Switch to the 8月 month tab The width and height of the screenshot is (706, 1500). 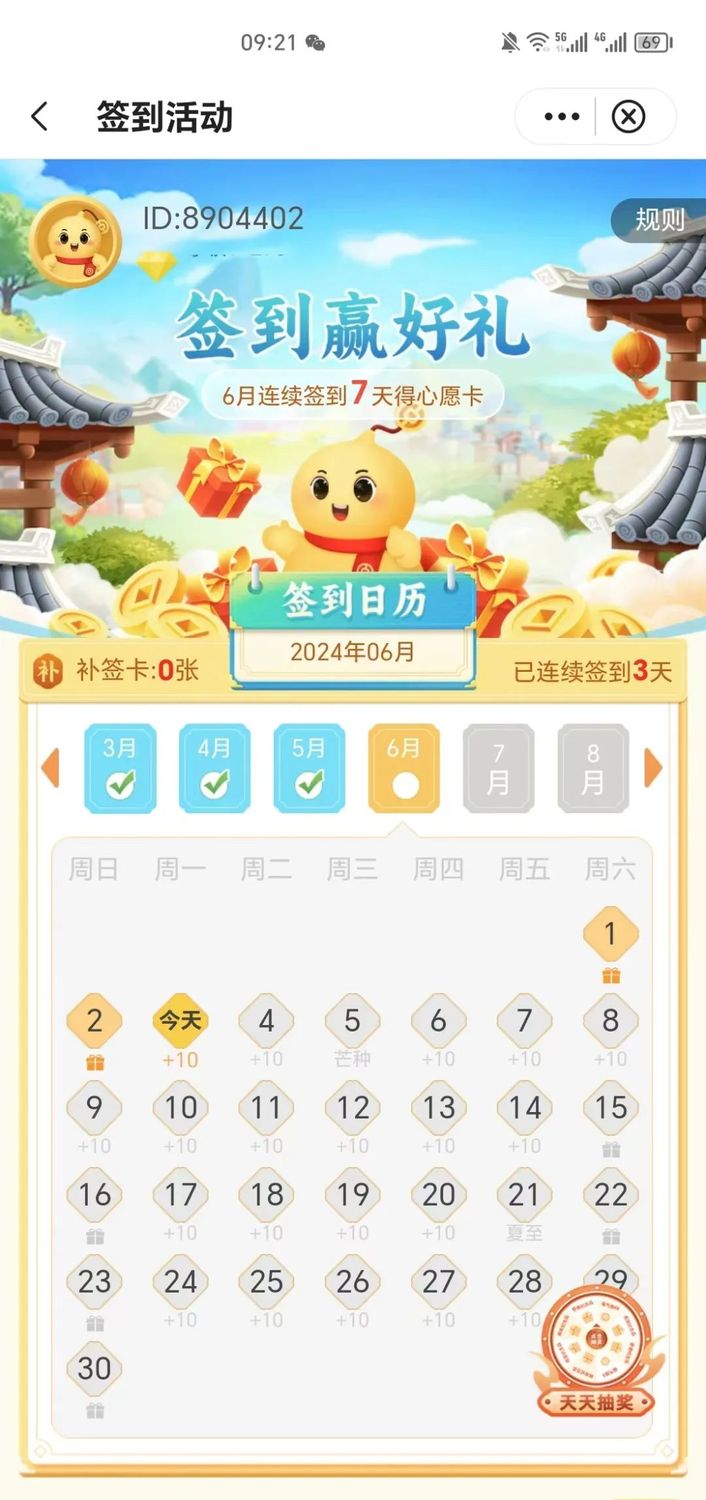593,768
